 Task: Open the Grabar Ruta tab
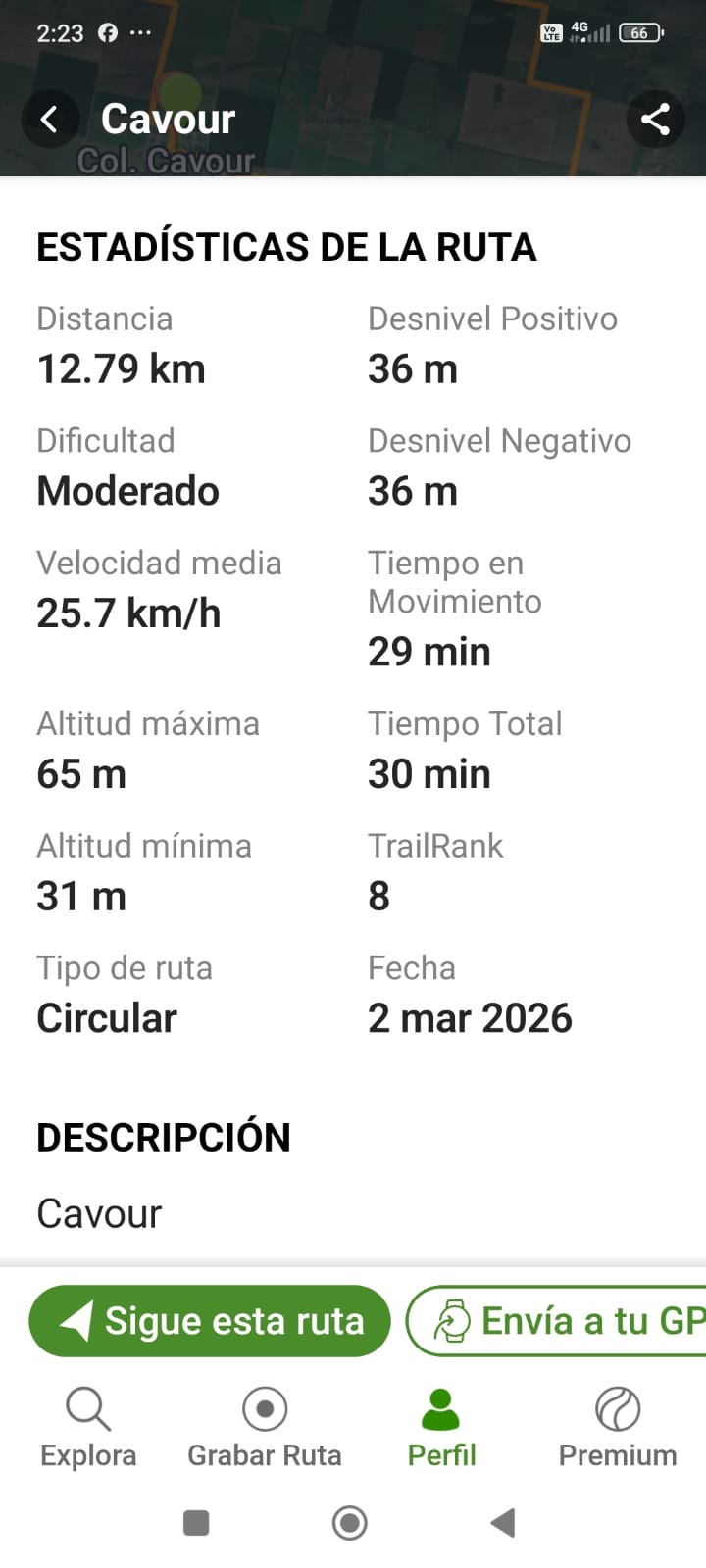point(264,1427)
